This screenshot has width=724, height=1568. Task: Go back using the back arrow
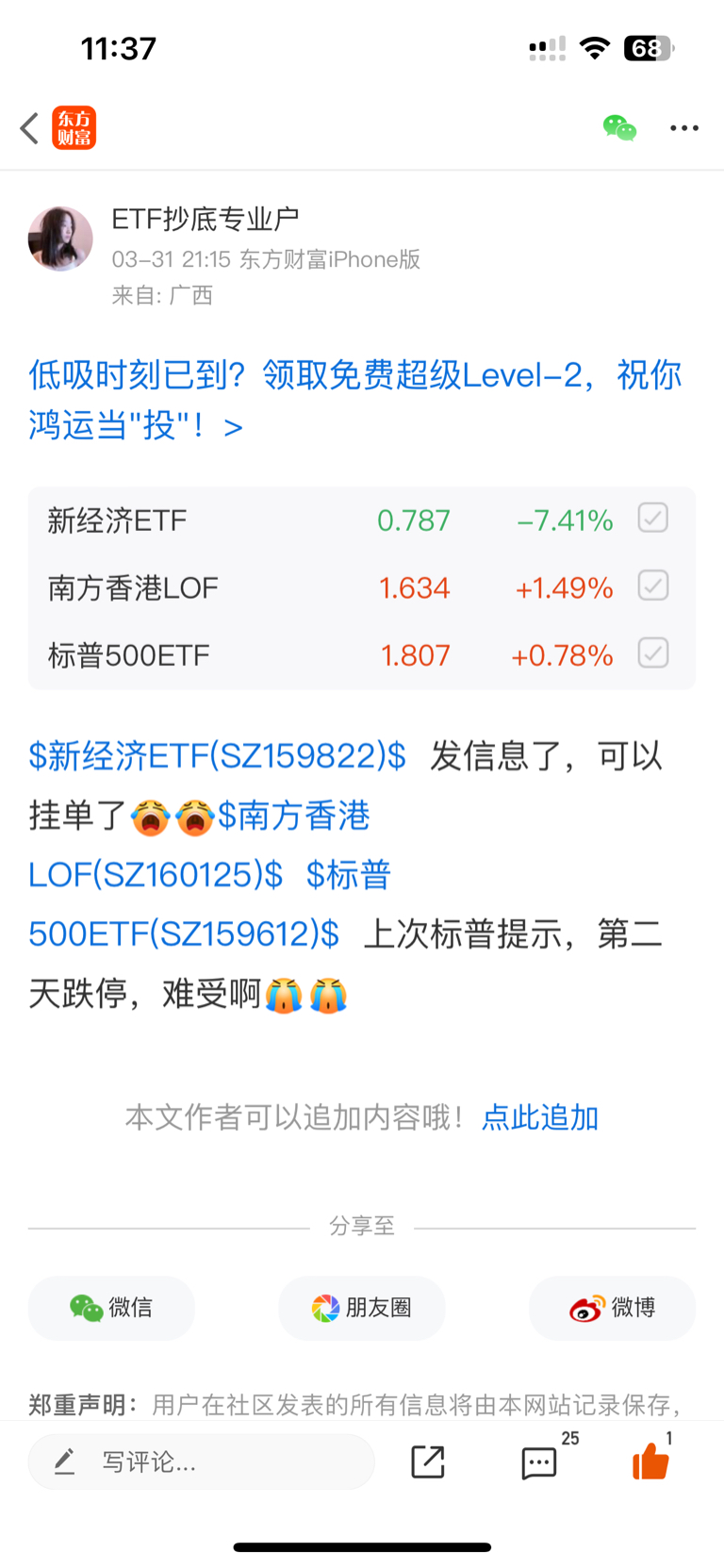coord(27,127)
